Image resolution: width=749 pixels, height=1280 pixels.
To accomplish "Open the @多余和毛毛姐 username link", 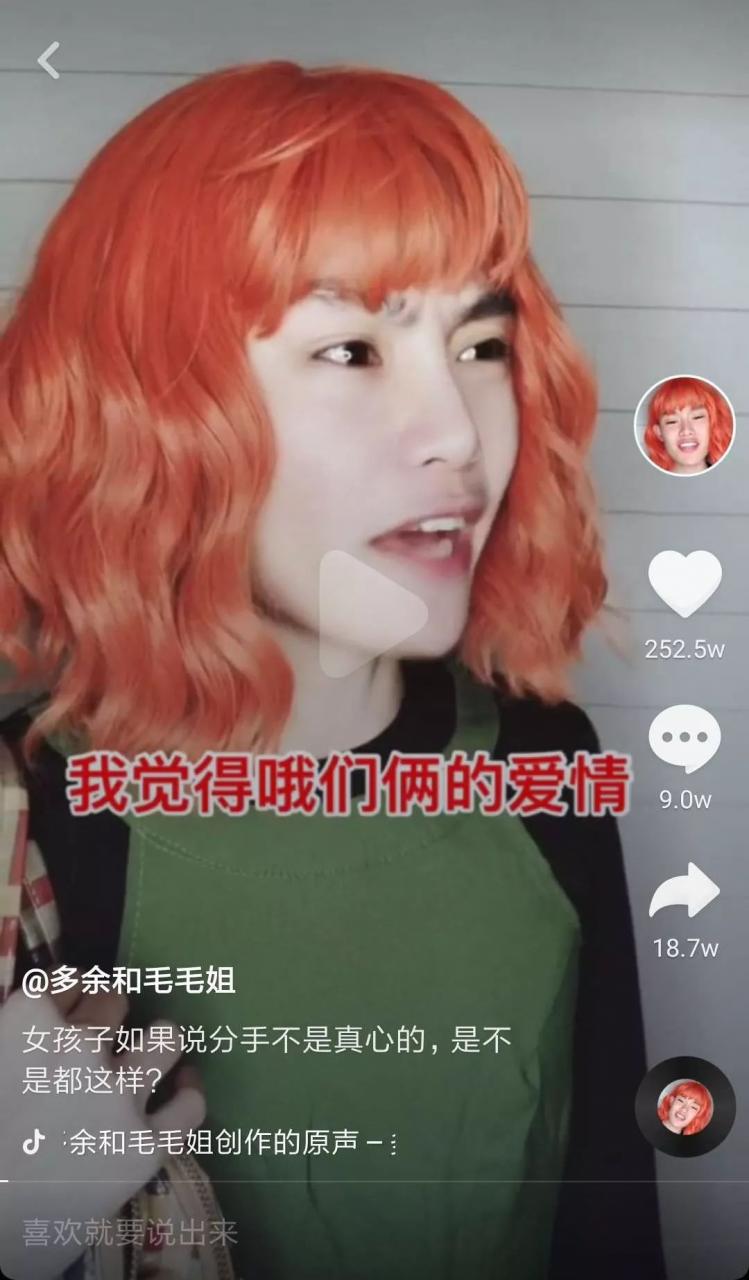I will point(129,981).
